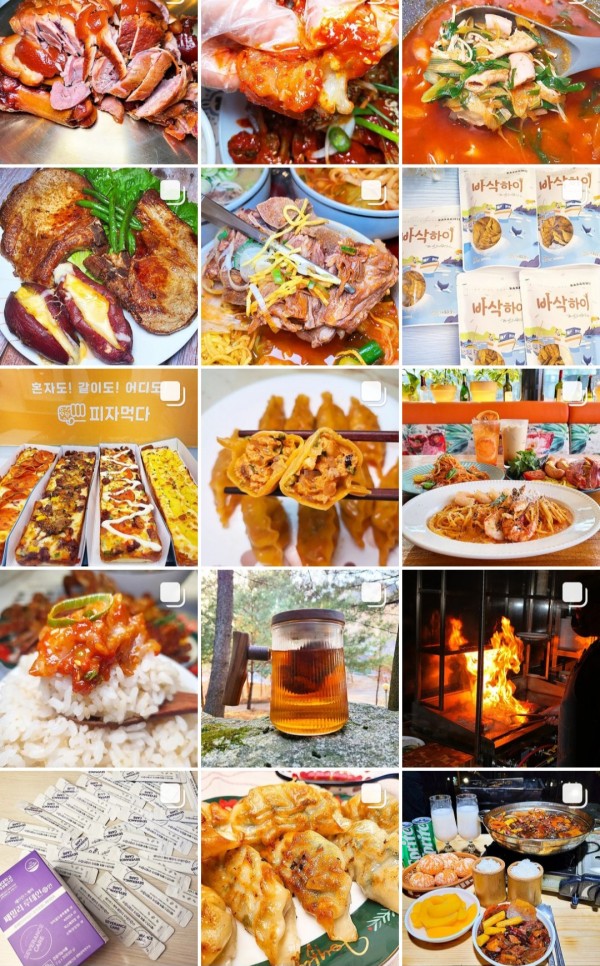
Task: View the fried dumplings plate post
Action: pos(299,868)
